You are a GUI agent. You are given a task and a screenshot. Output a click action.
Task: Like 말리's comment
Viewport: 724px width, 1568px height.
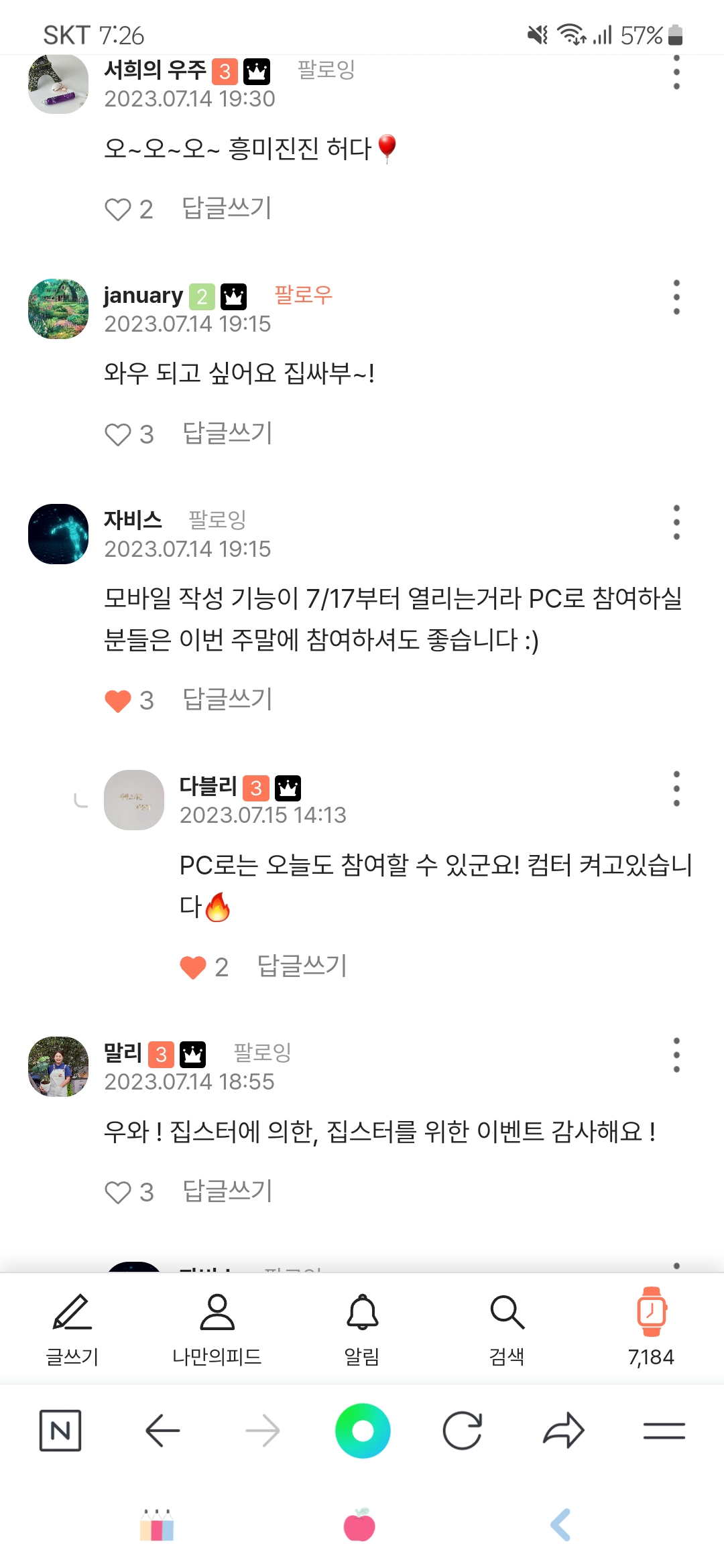(x=118, y=1193)
